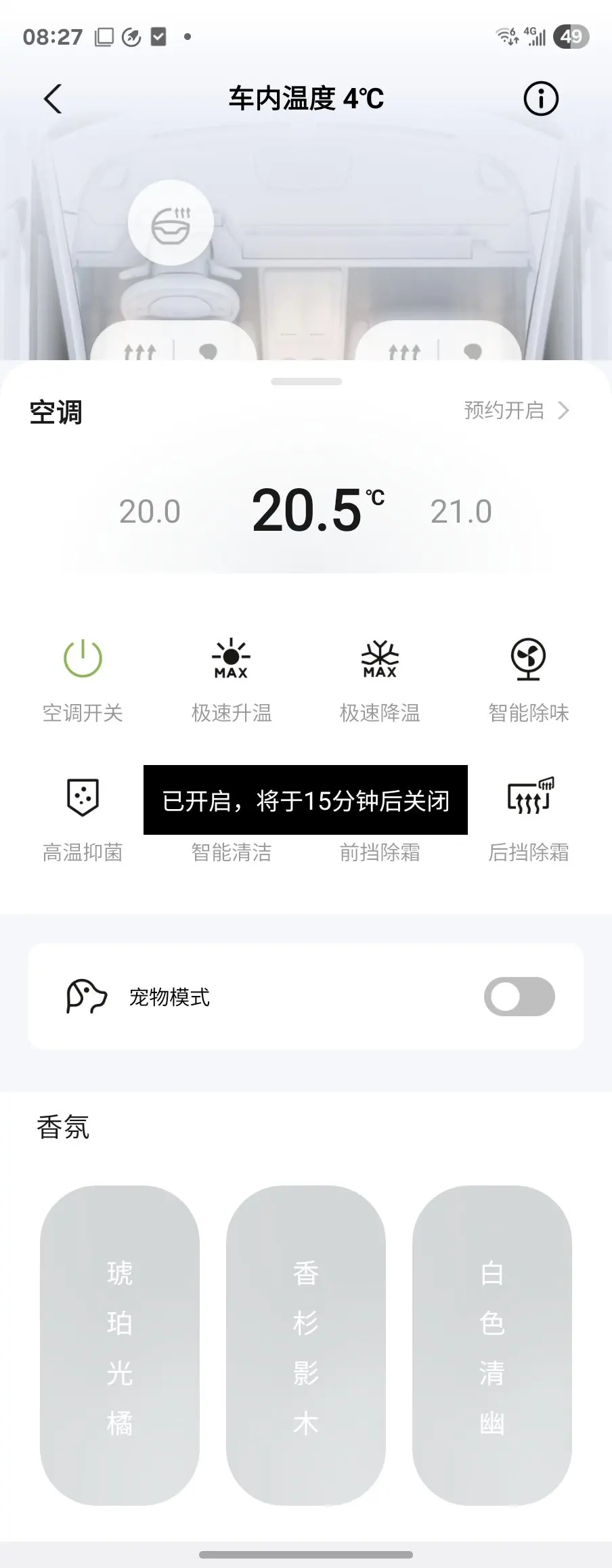Select 21.0 temperature

pyautogui.click(x=461, y=512)
